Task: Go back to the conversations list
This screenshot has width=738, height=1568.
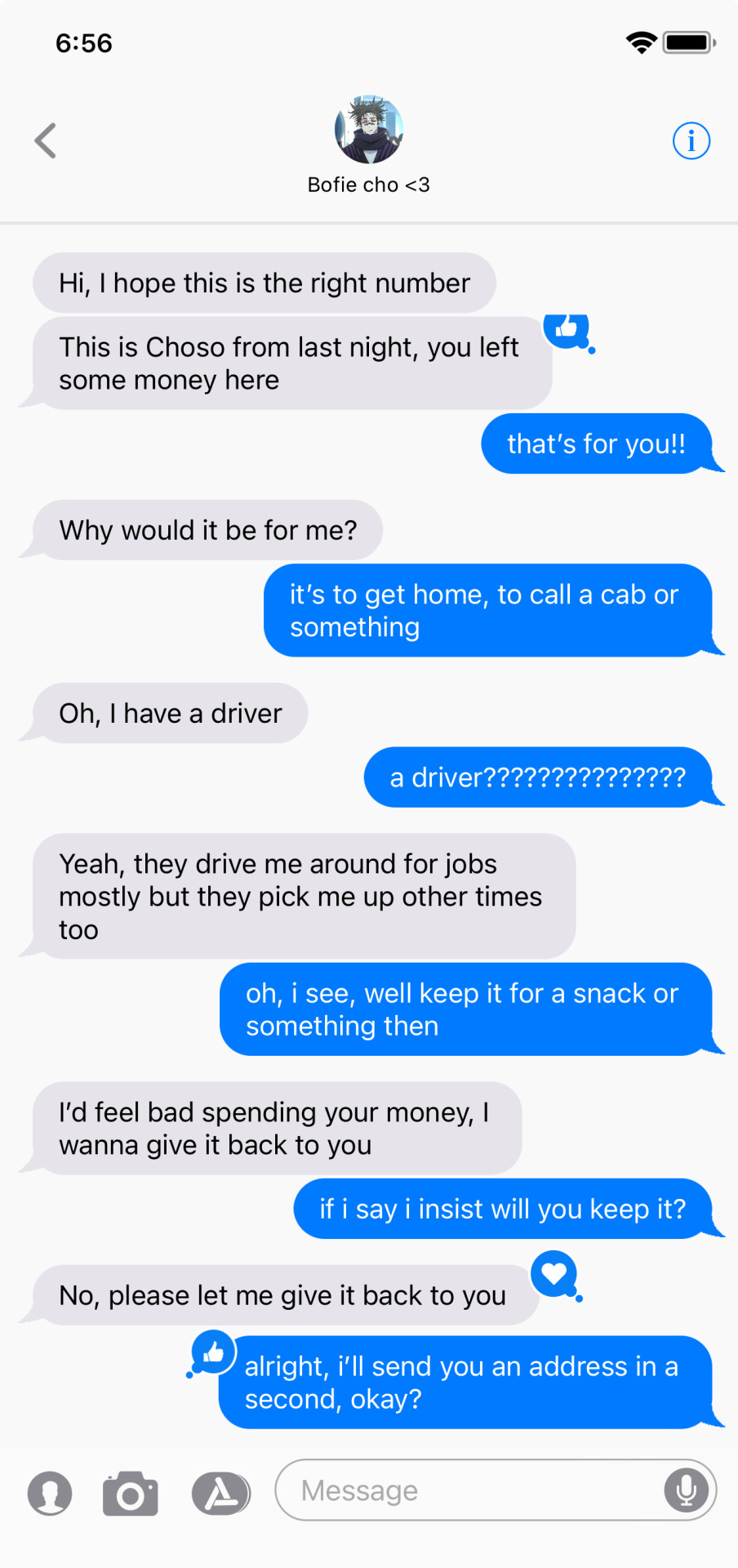Action: click(x=46, y=140)
